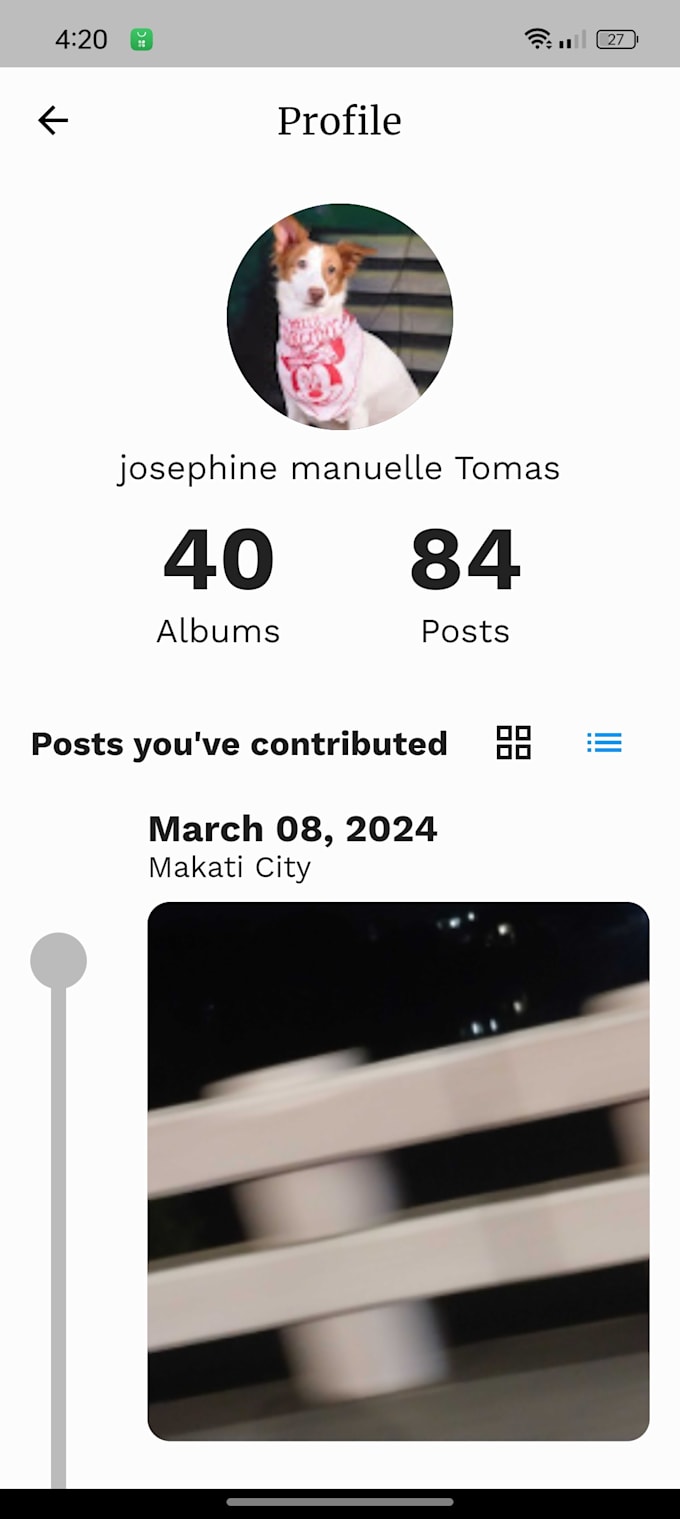The width and height of the screenshot is (680, 1519).
Task: Select the list view icon
Action: (x=604, y=743)
